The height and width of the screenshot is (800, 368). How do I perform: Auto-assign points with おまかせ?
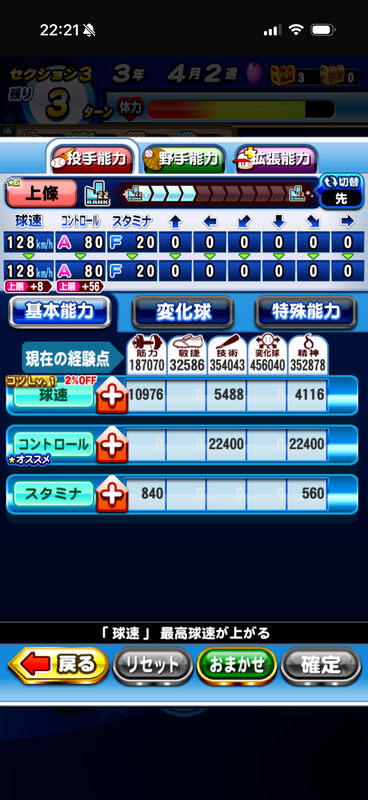click(x=237, y=665)
